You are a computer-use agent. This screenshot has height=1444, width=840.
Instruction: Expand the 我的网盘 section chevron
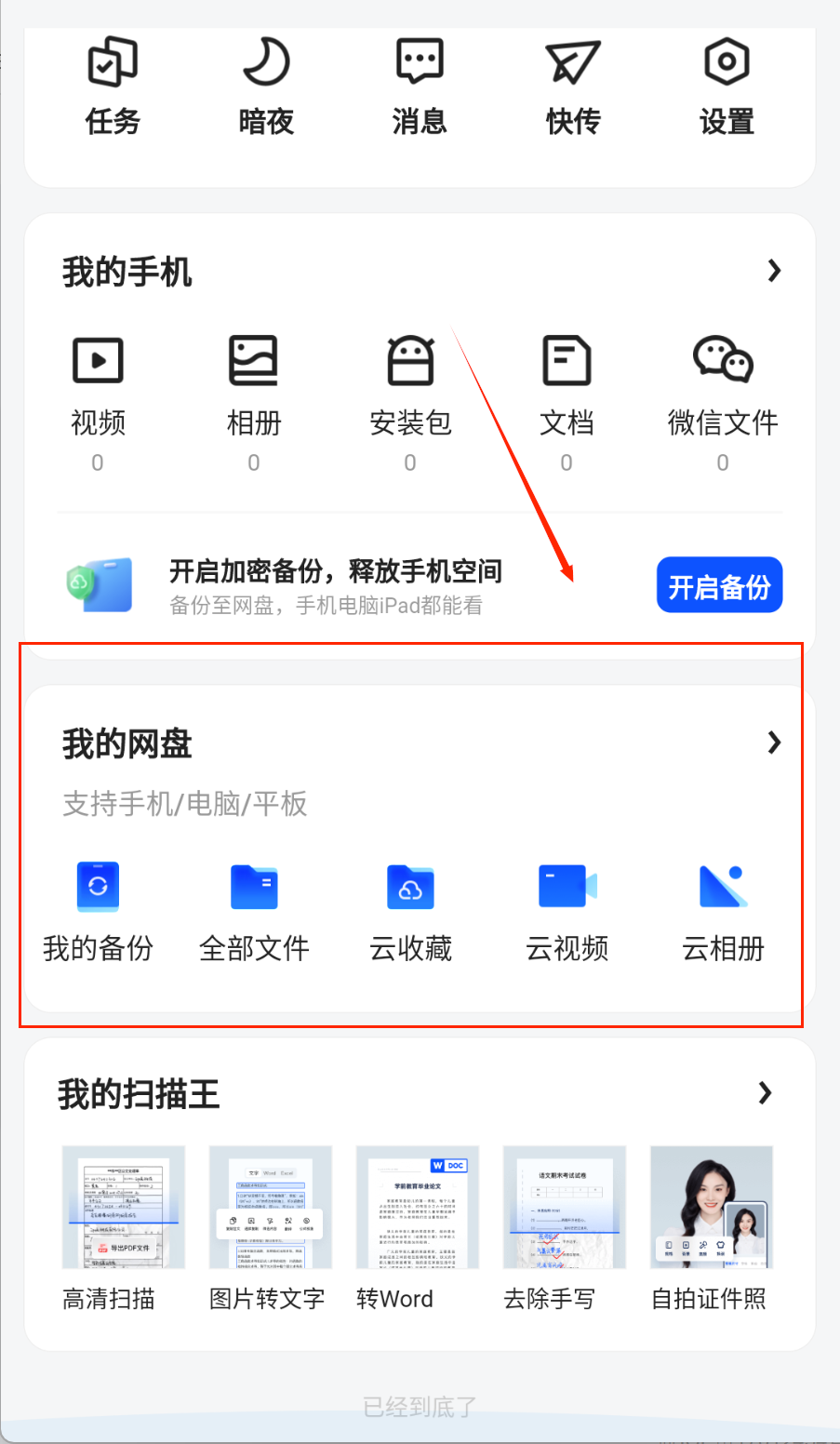(x=774, y=742)
